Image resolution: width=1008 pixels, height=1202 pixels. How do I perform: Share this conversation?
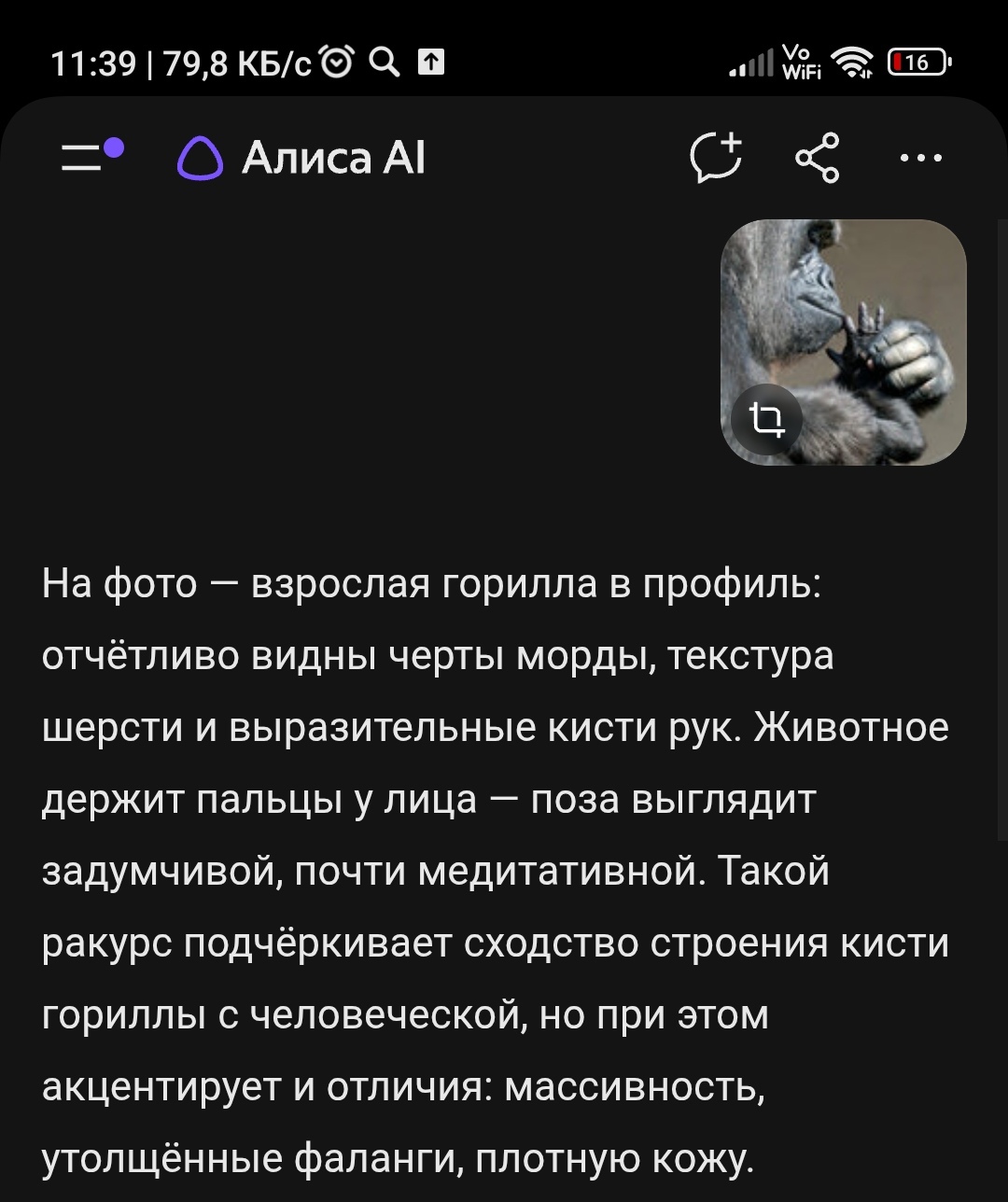pos(817,158)
